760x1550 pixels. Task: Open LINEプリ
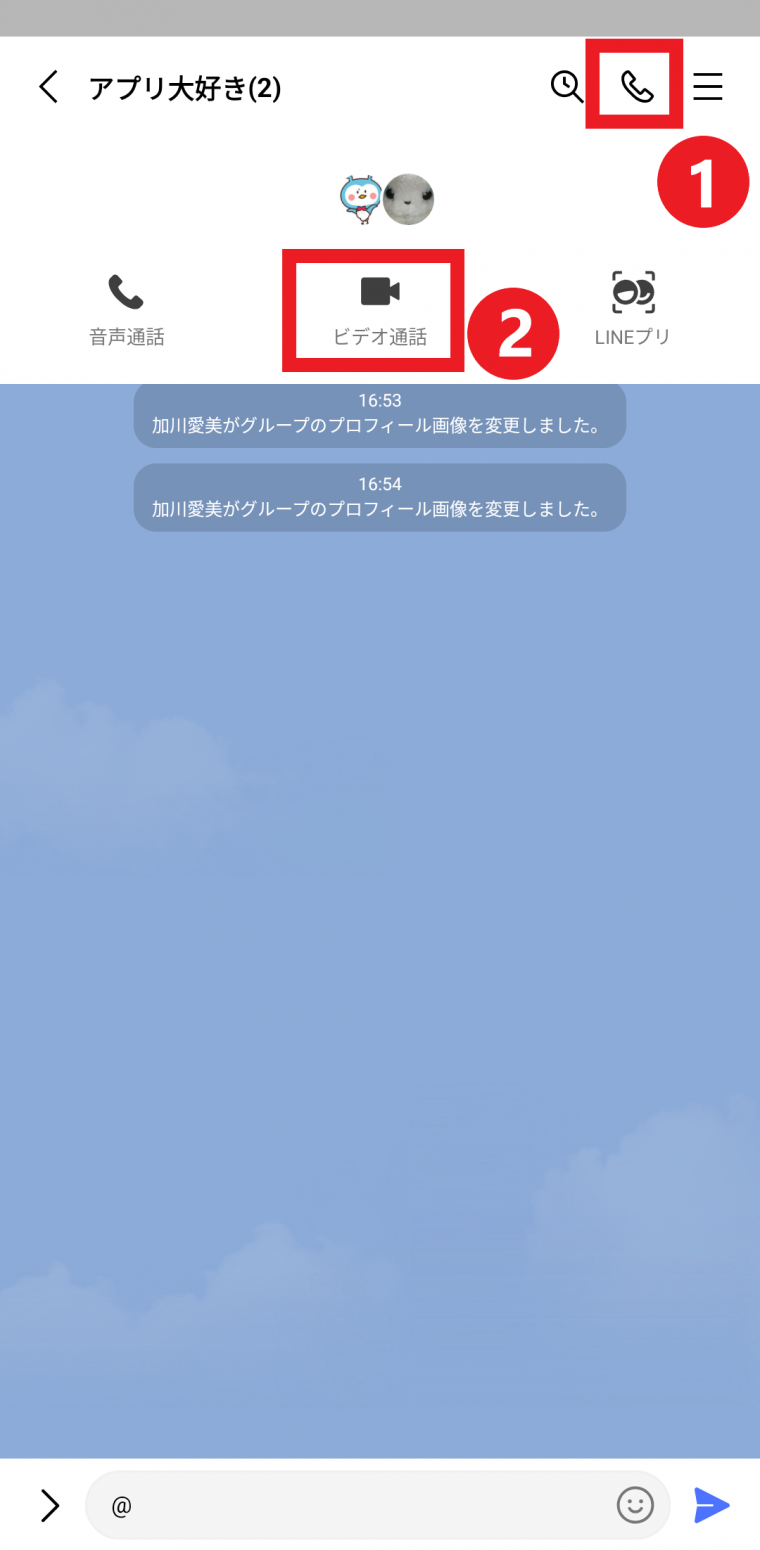633,310
